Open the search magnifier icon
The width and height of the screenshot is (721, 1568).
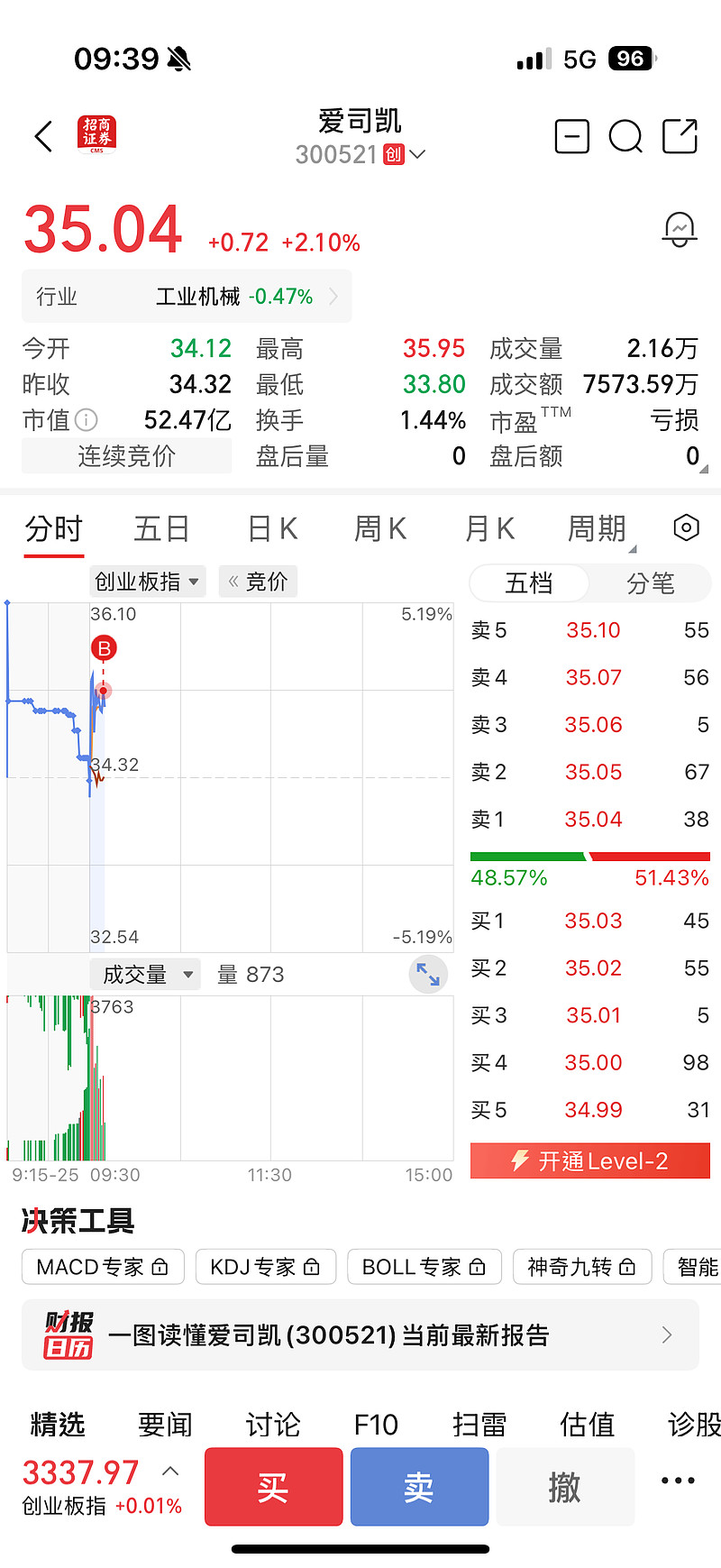pyautogui.click(x=625, y=137)
